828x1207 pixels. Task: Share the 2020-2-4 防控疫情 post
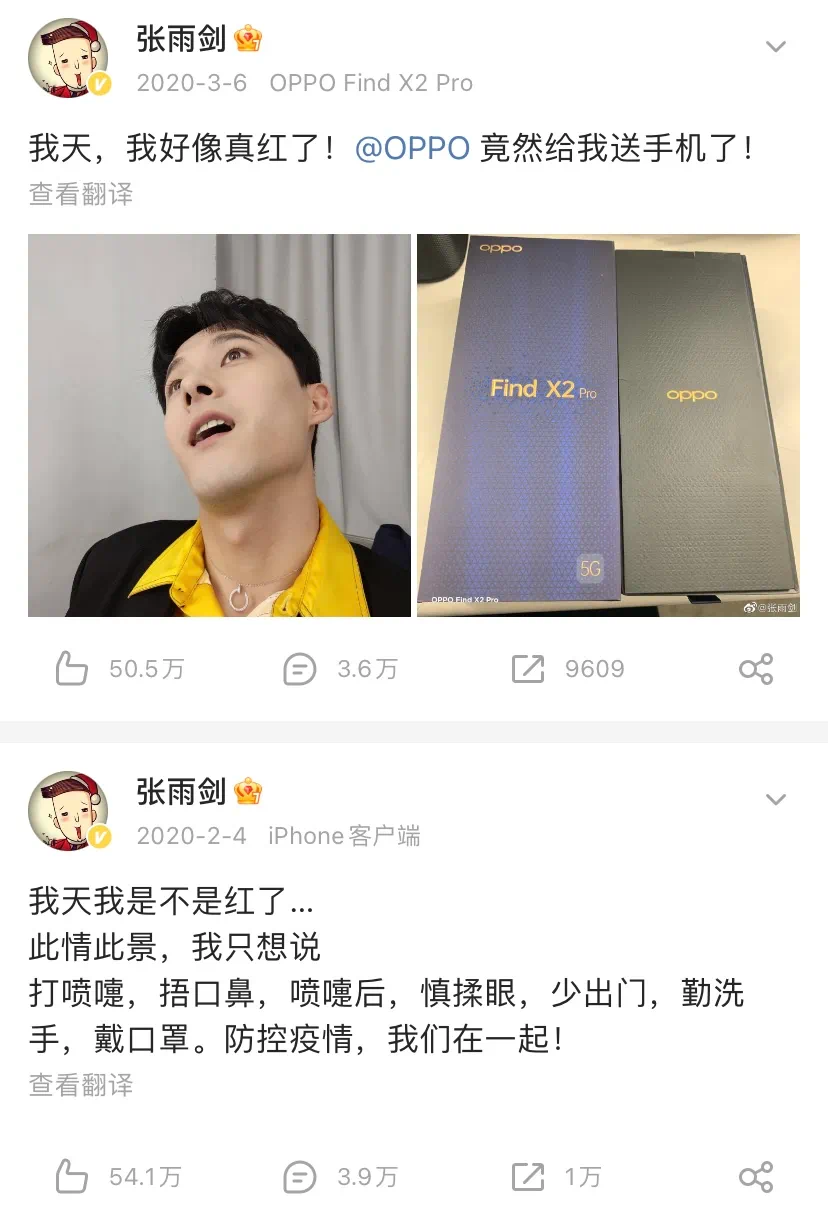click(756, 1177)
